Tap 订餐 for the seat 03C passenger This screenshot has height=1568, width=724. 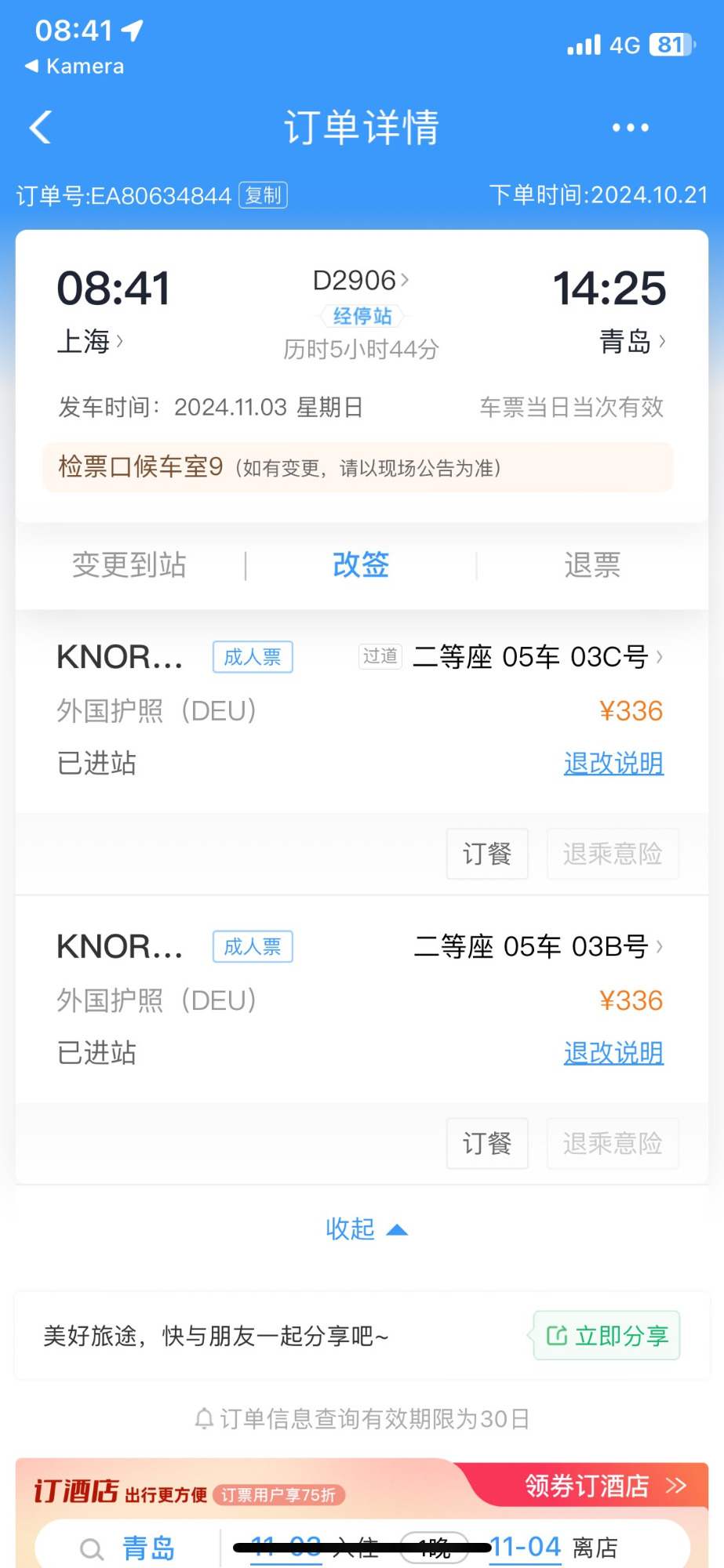pos(487,854)
